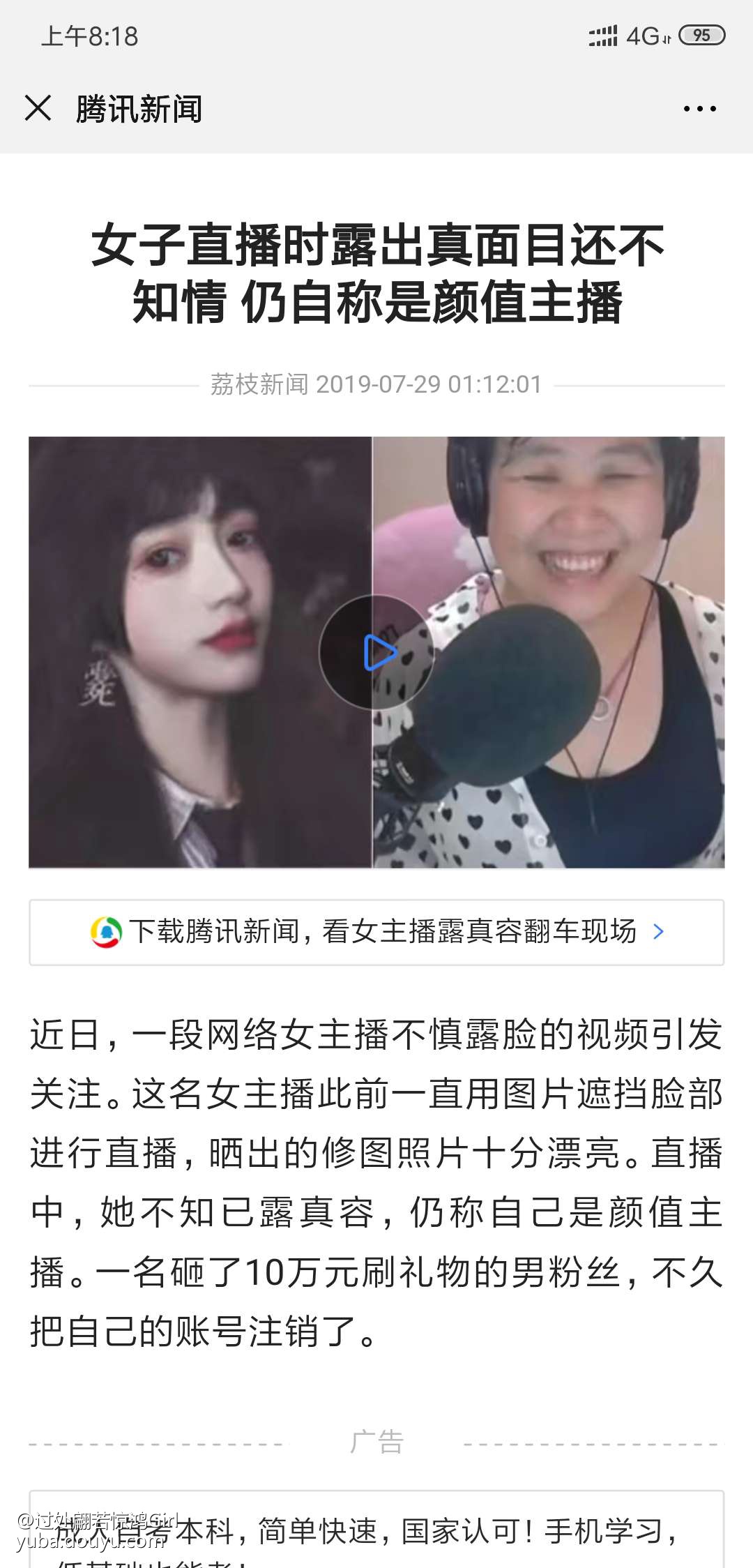Open the three-dot overflow menu
This screenshot has width=753, height=1568.
coord(699,109)
